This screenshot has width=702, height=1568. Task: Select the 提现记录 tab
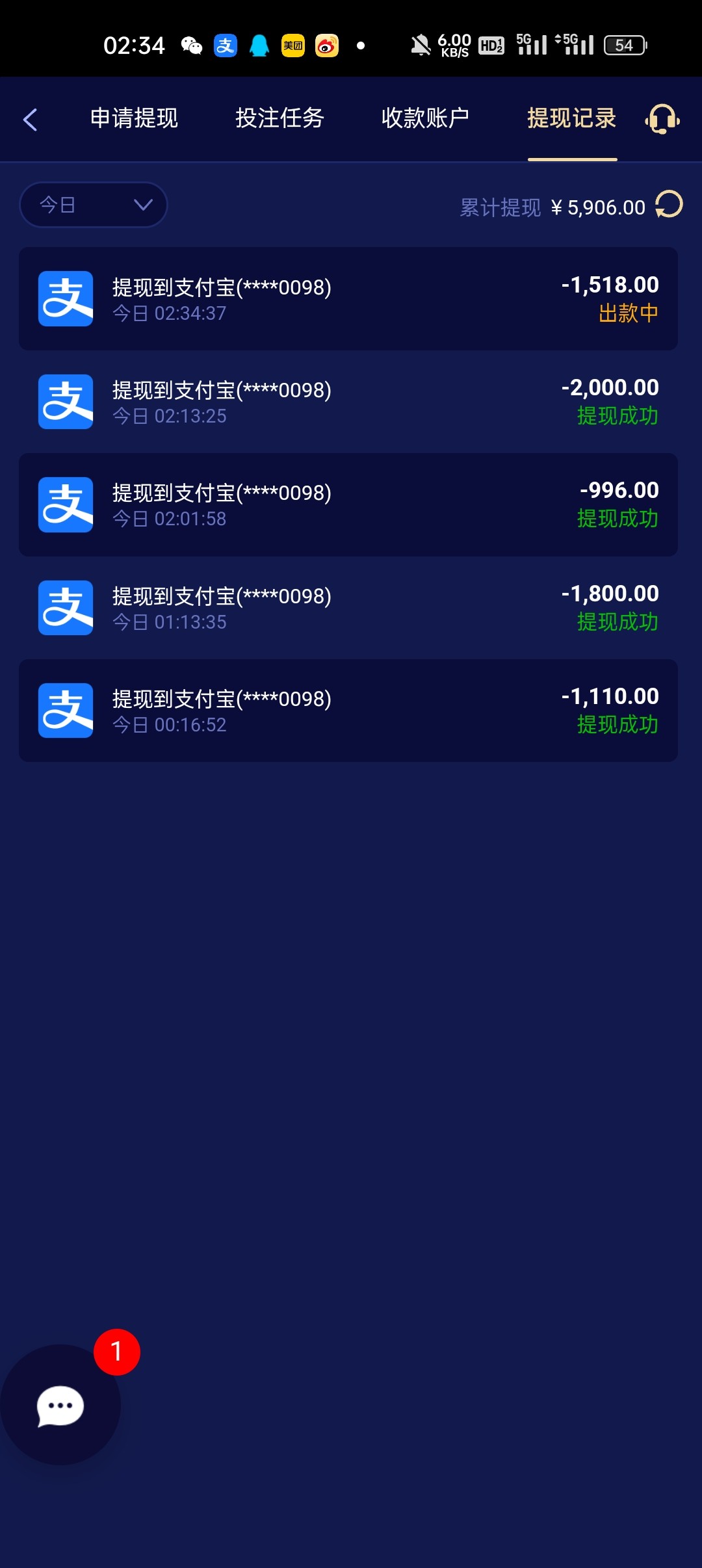572,118
